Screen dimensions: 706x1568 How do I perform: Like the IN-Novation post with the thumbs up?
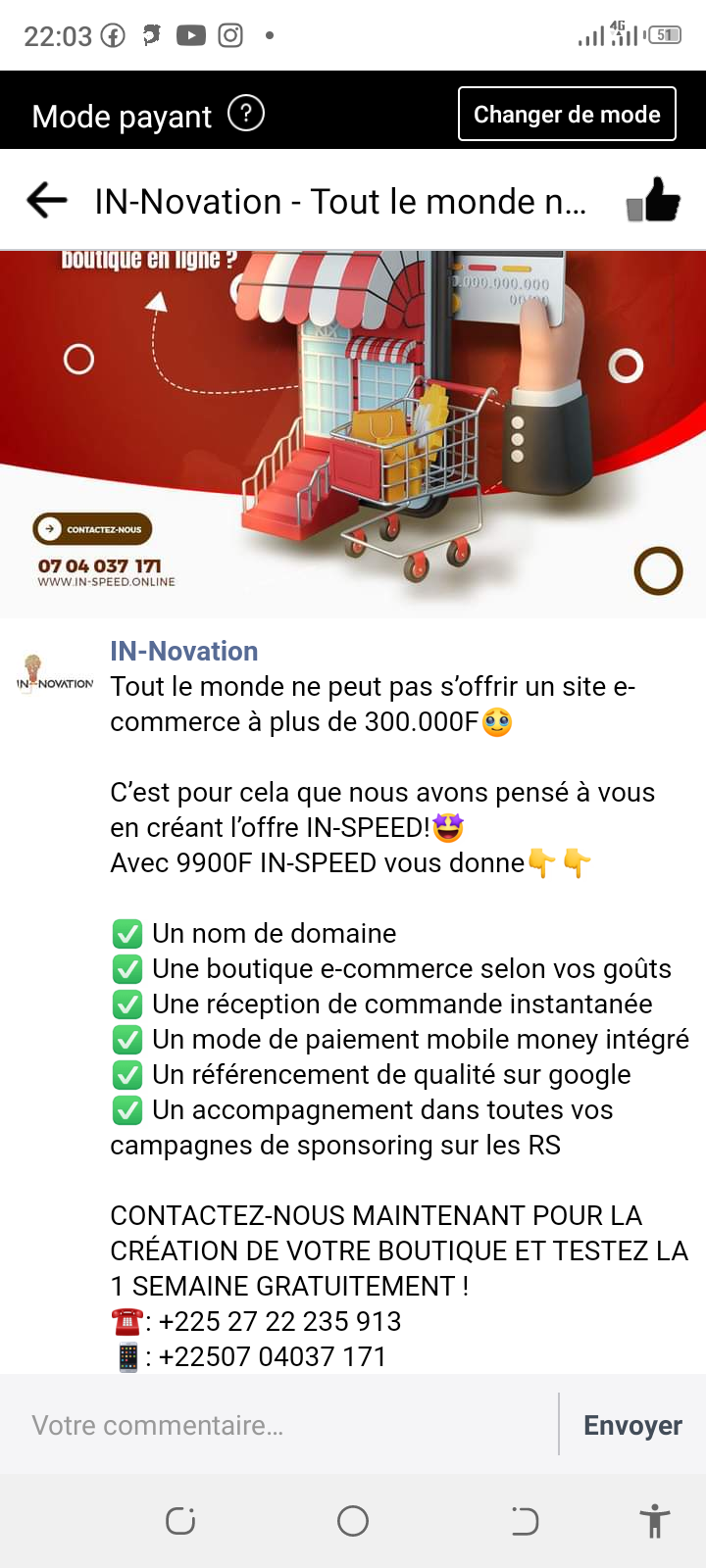[x=653, y=200]
